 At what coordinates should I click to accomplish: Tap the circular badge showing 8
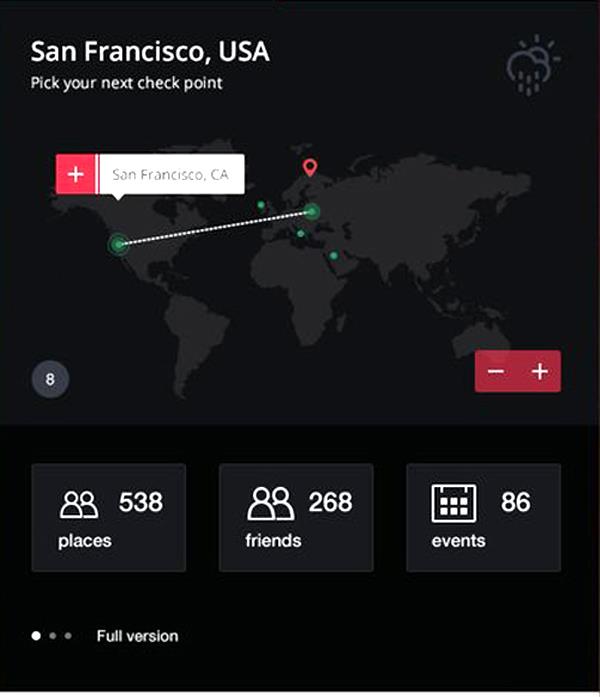[50, 380]
